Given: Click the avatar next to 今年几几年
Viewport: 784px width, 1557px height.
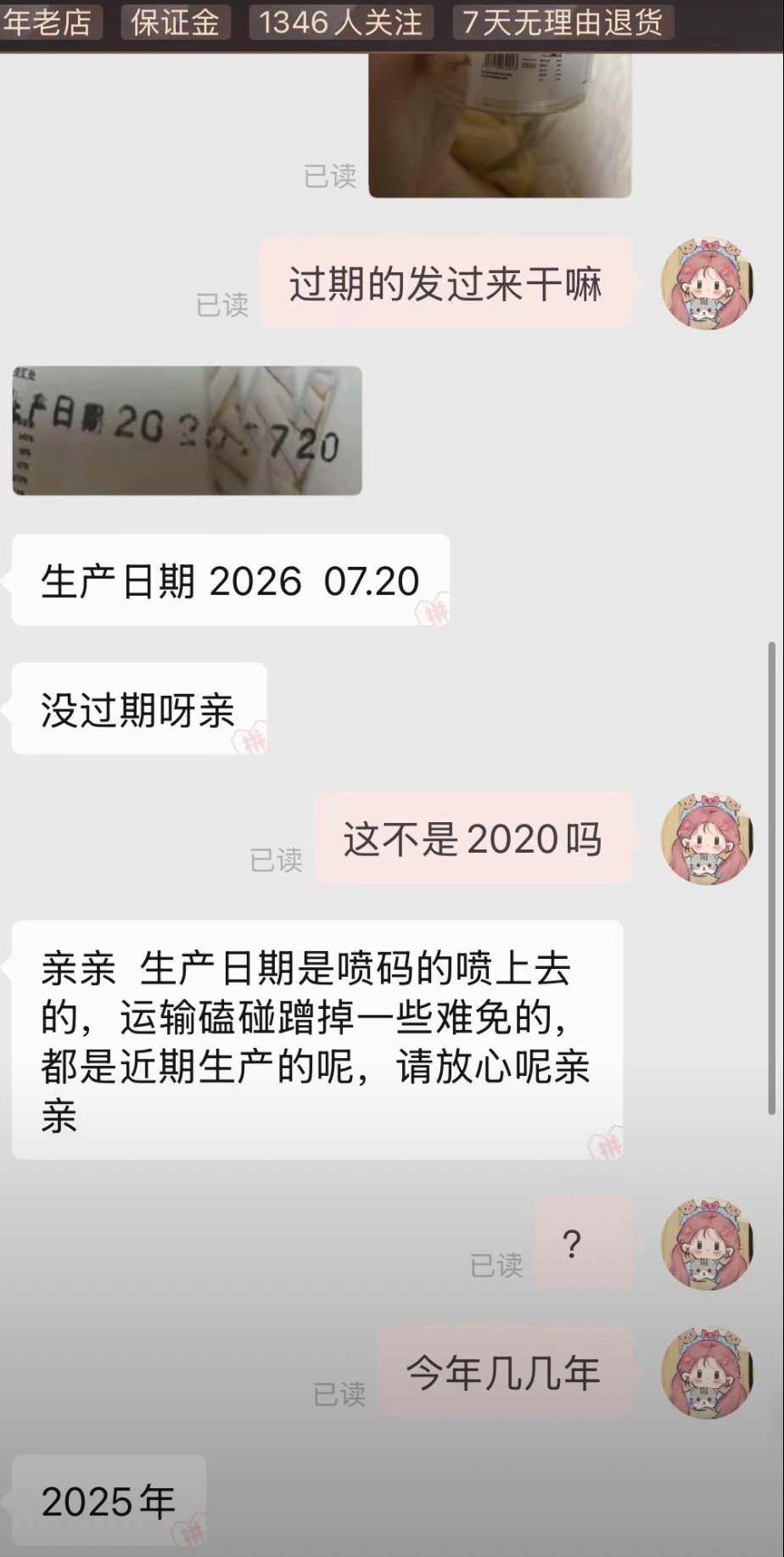Looking at the screenshot, I should (x=707, y=1373).
